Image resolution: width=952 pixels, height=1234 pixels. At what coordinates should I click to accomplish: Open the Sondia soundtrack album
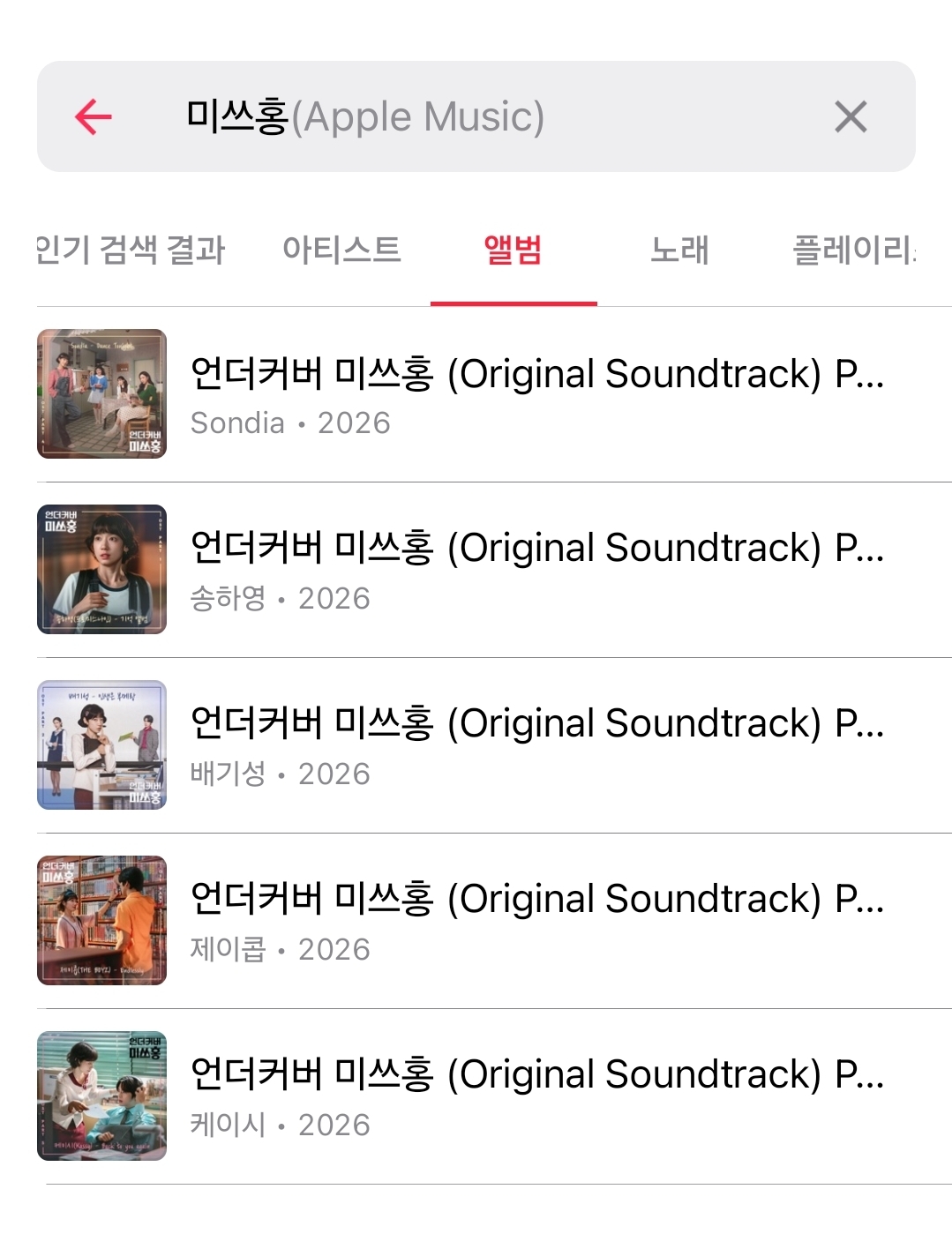[x=494, y=394]
